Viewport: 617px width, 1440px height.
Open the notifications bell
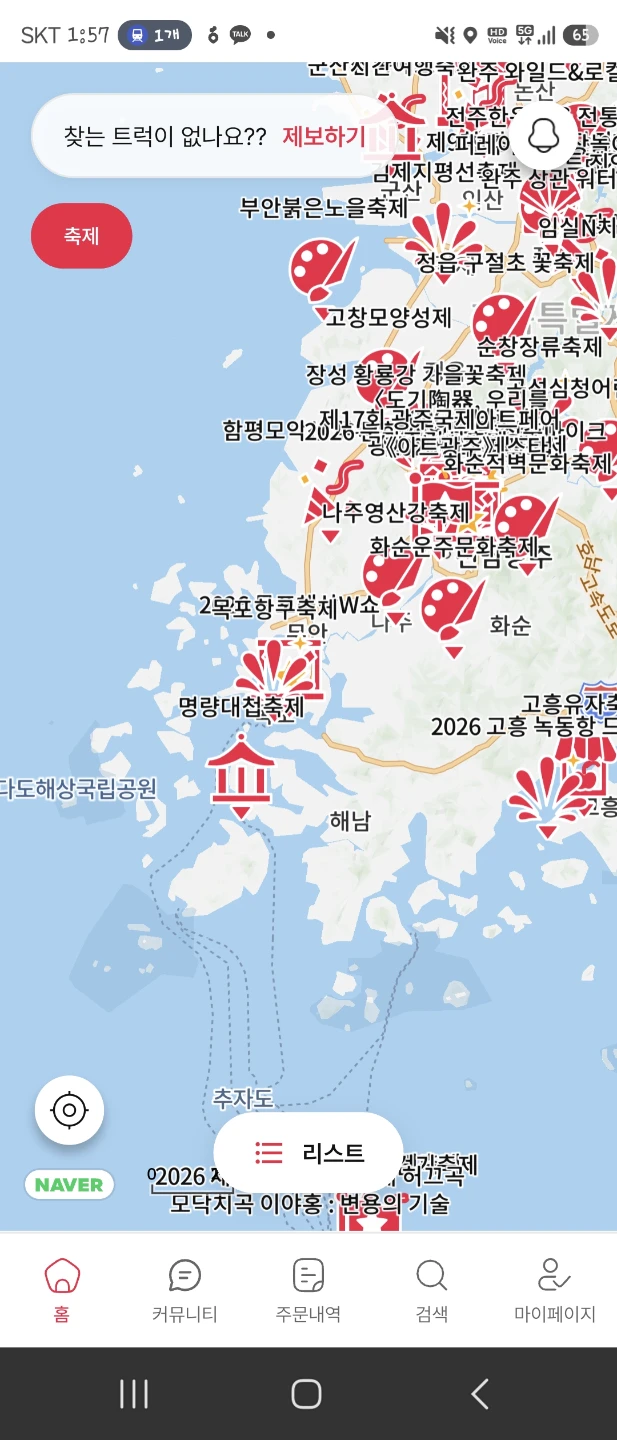click(543, 136)
